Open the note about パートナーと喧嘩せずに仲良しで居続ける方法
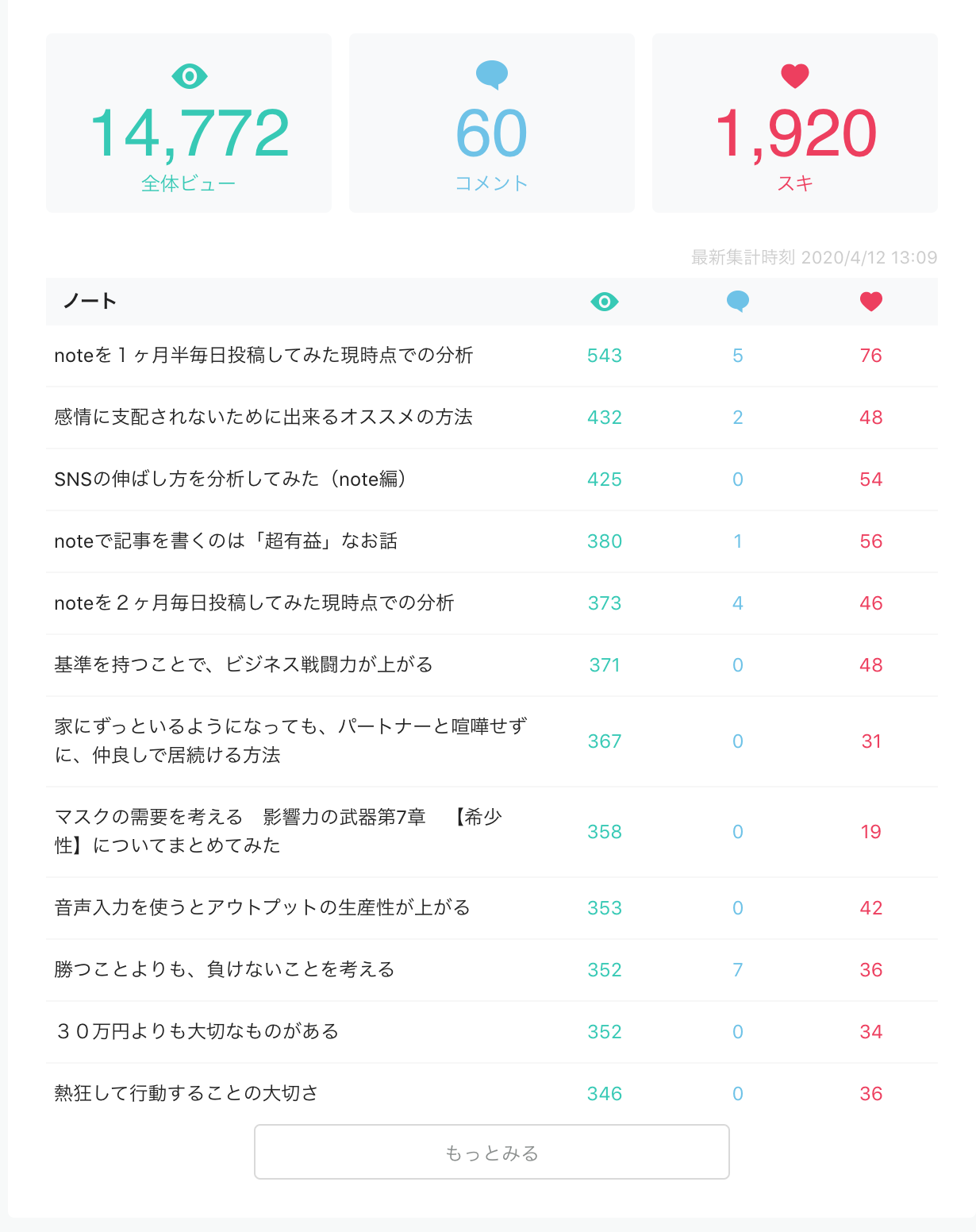 290,741
